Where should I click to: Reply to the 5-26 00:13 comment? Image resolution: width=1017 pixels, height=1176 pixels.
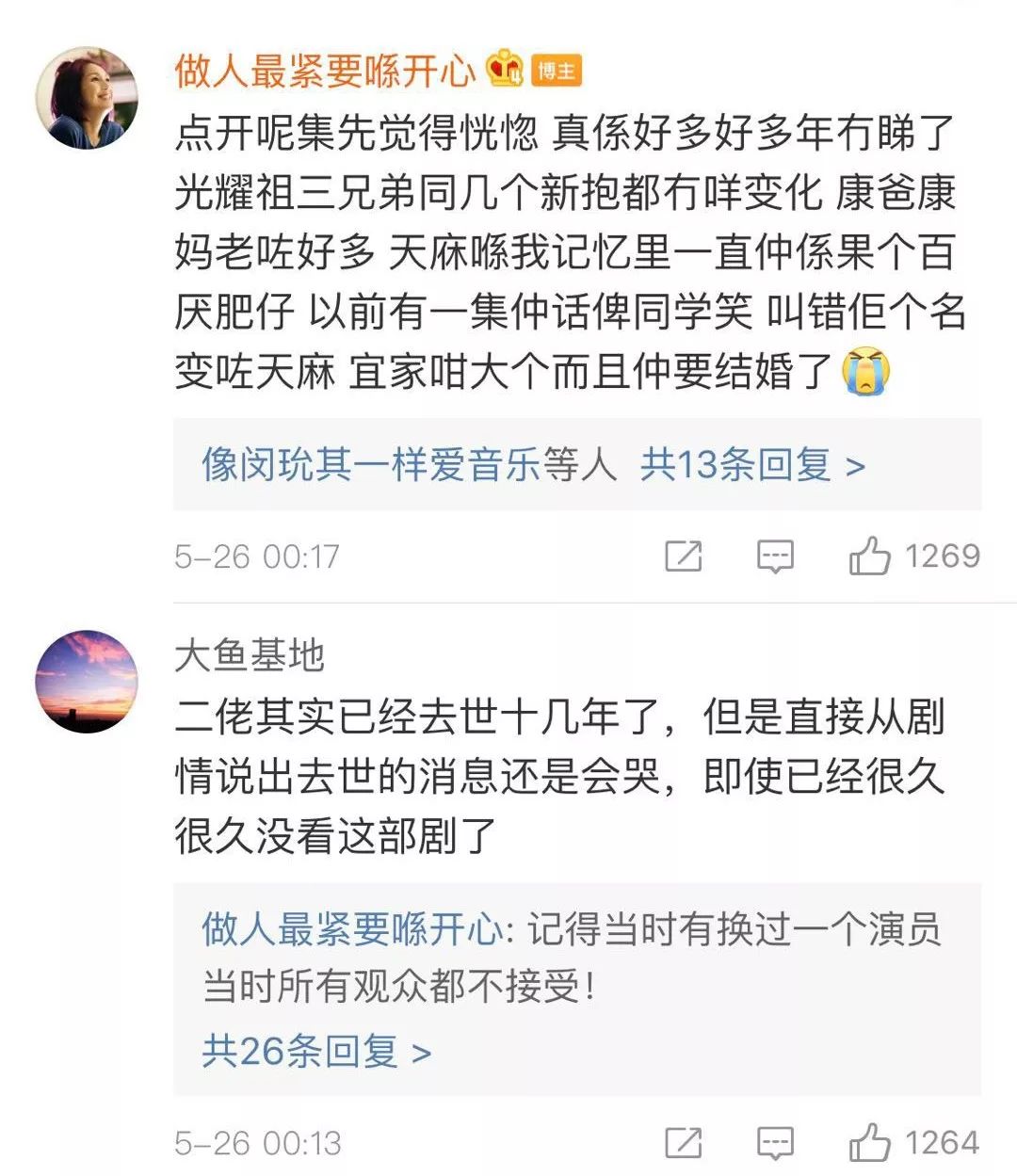click(775, 1143)
